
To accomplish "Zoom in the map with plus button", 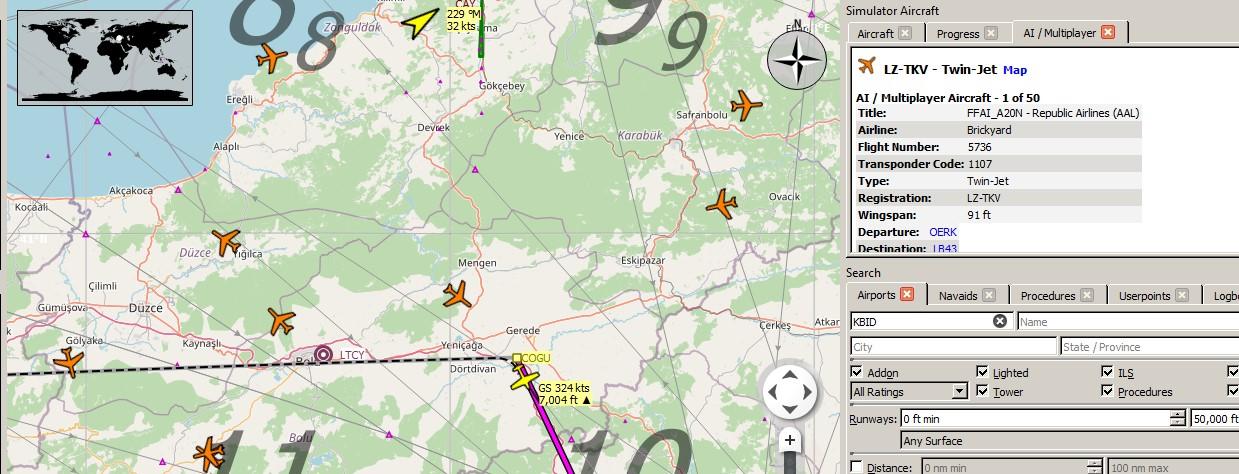I will coord(790,440).
